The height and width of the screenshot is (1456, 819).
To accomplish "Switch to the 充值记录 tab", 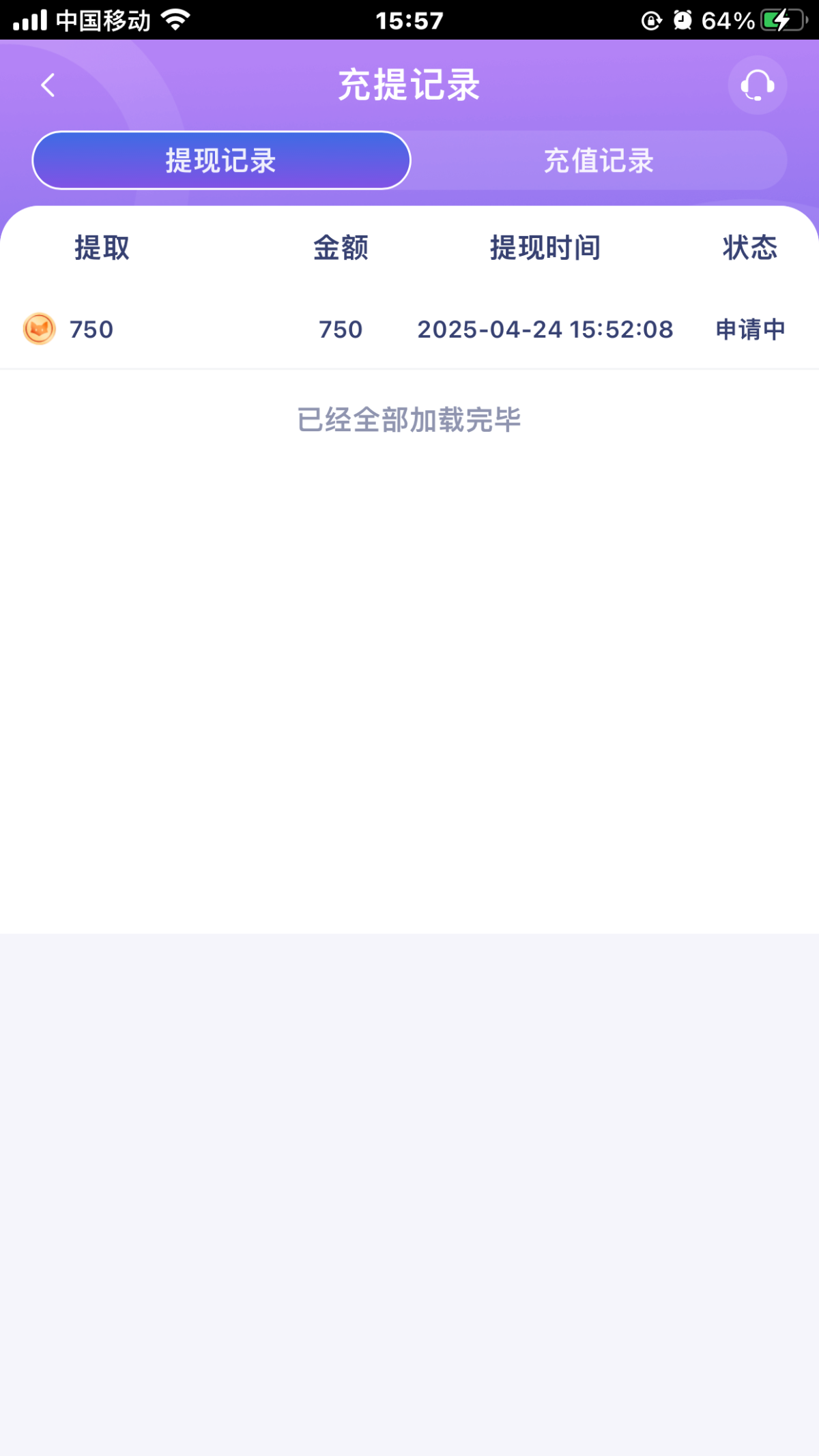I will pos(599,160).
